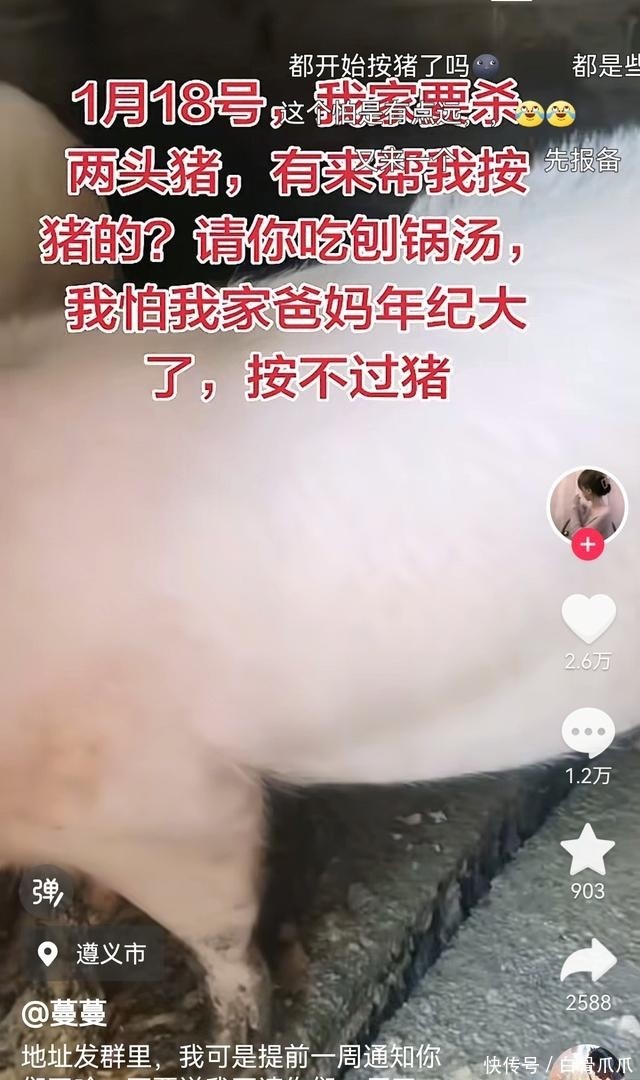Add this video to favorites with the star

588,850
